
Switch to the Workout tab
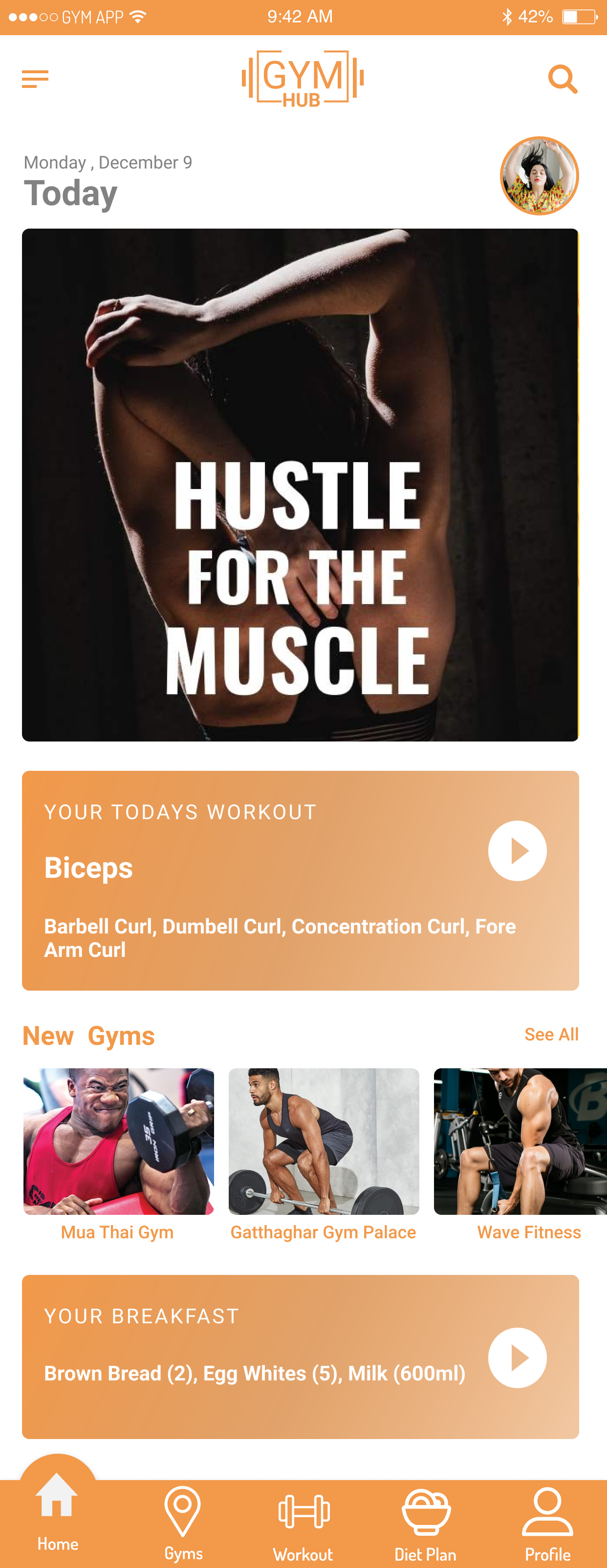tap(303, 1522)
